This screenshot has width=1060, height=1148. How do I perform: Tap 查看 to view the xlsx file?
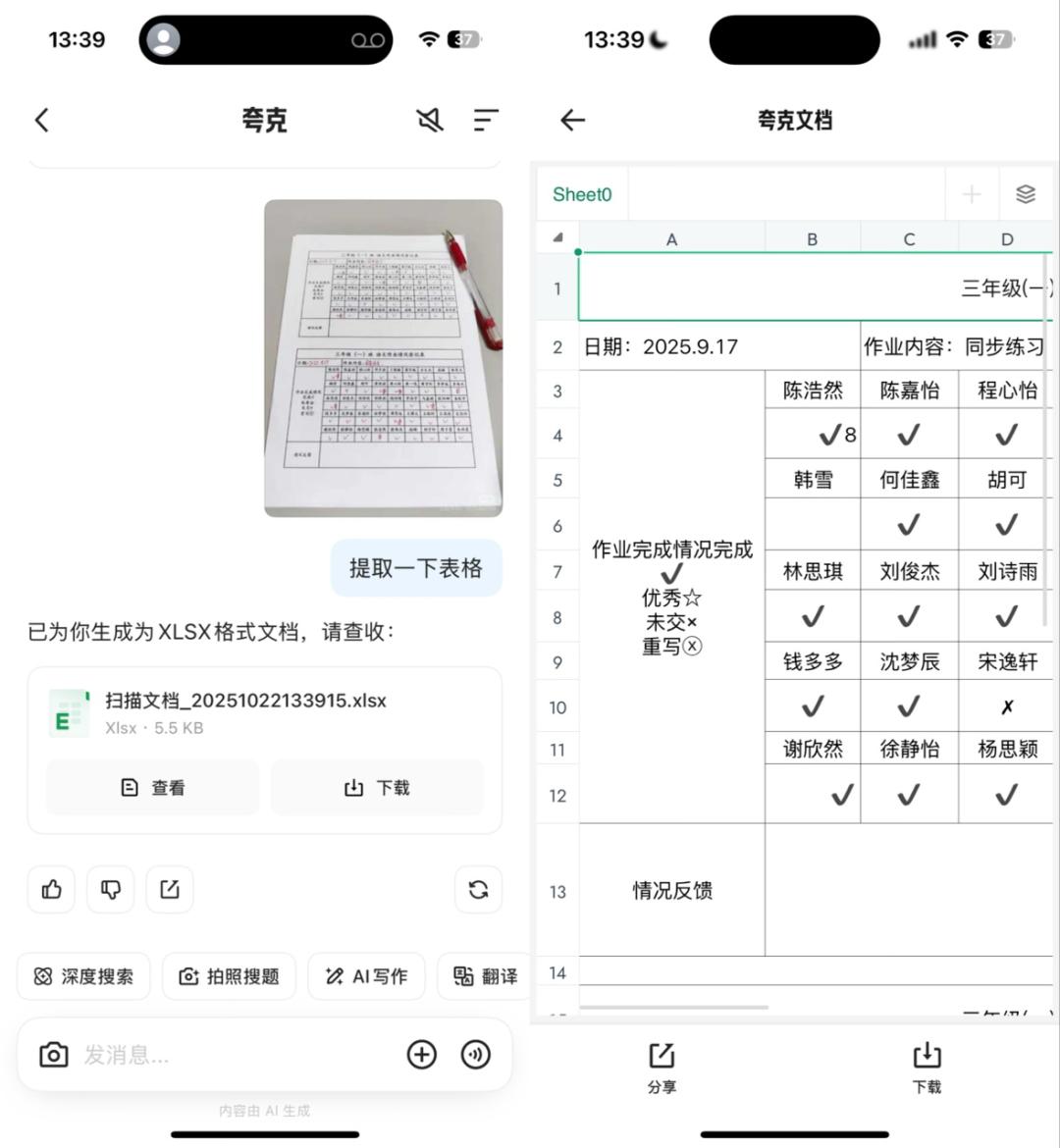click(x=153, y=787)
